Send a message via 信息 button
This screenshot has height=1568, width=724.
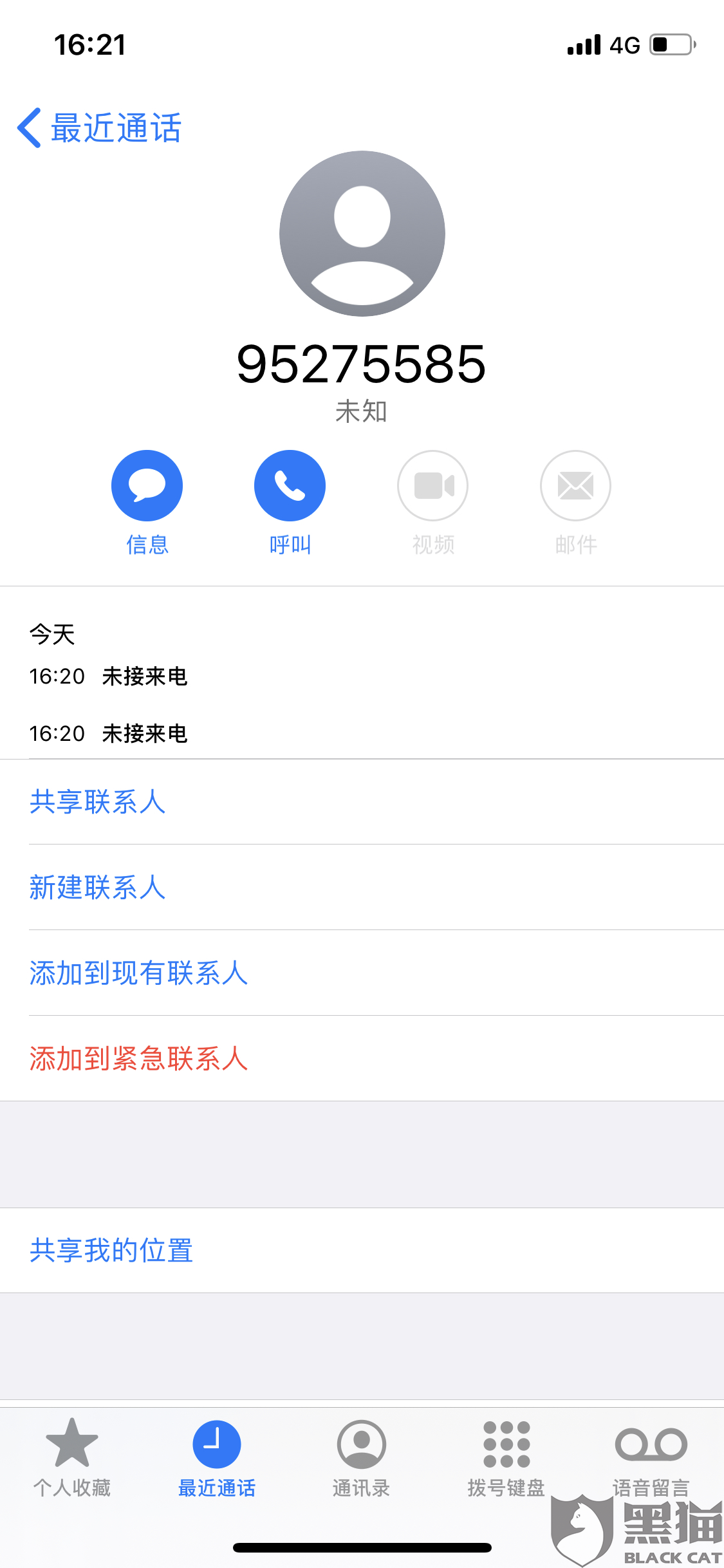coord(147,486)
